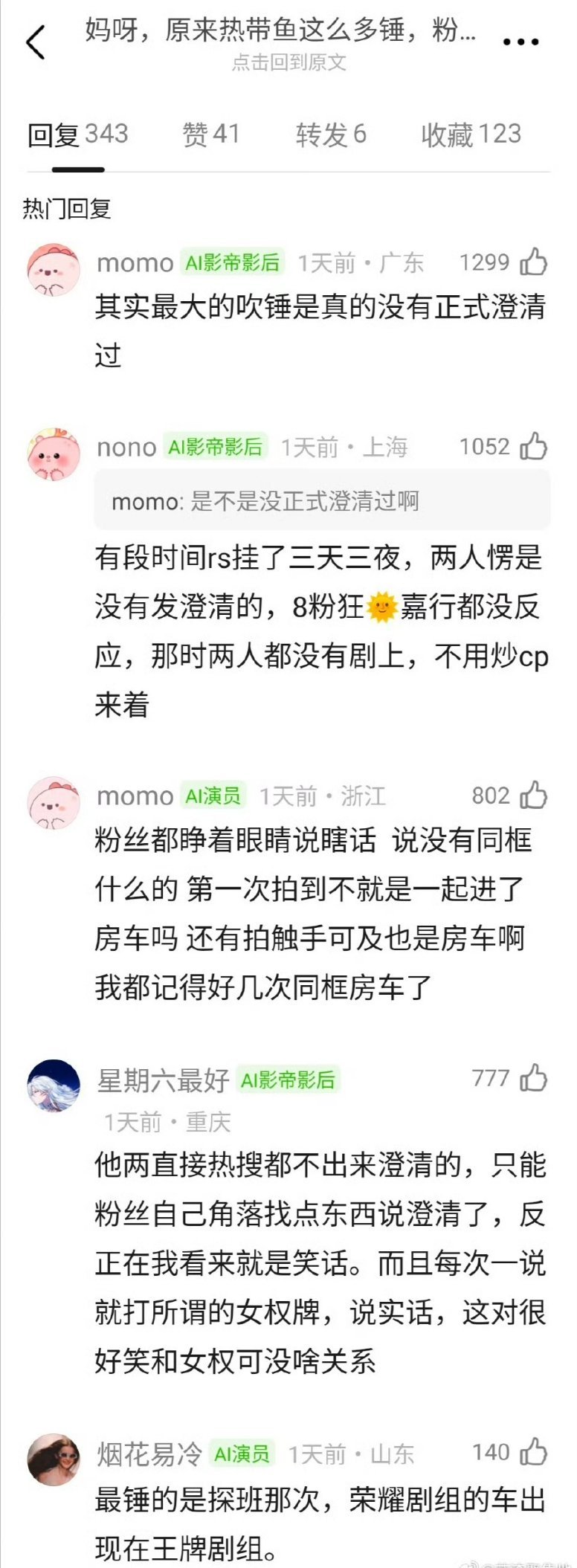Open nono's profile via username

126,446
